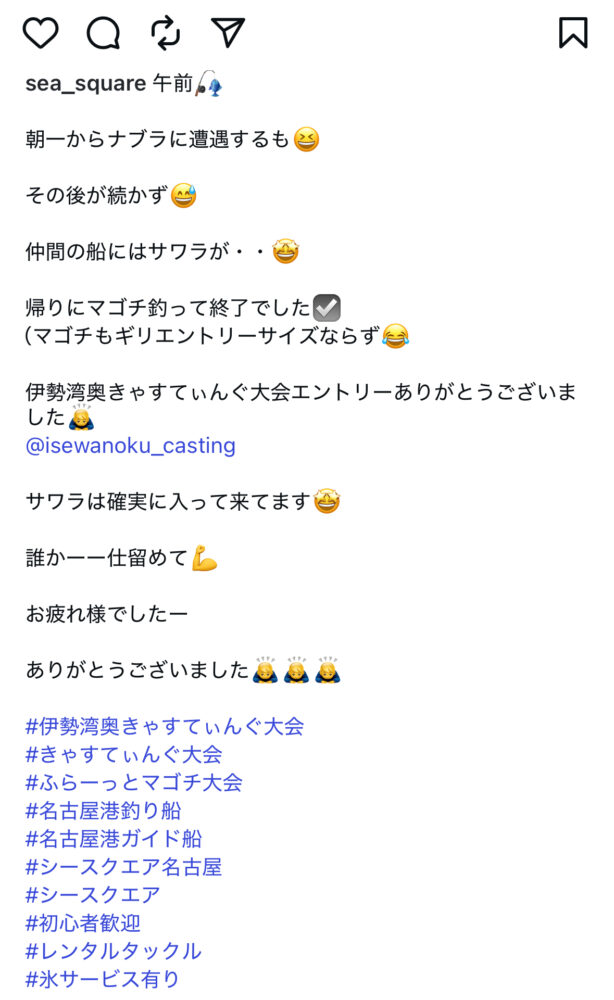Image resolution: width=614 pixels, height=1000 pixels.
Task: Open hashtag #きゃすてぃんぐ大会
Action: click(124, 754)
